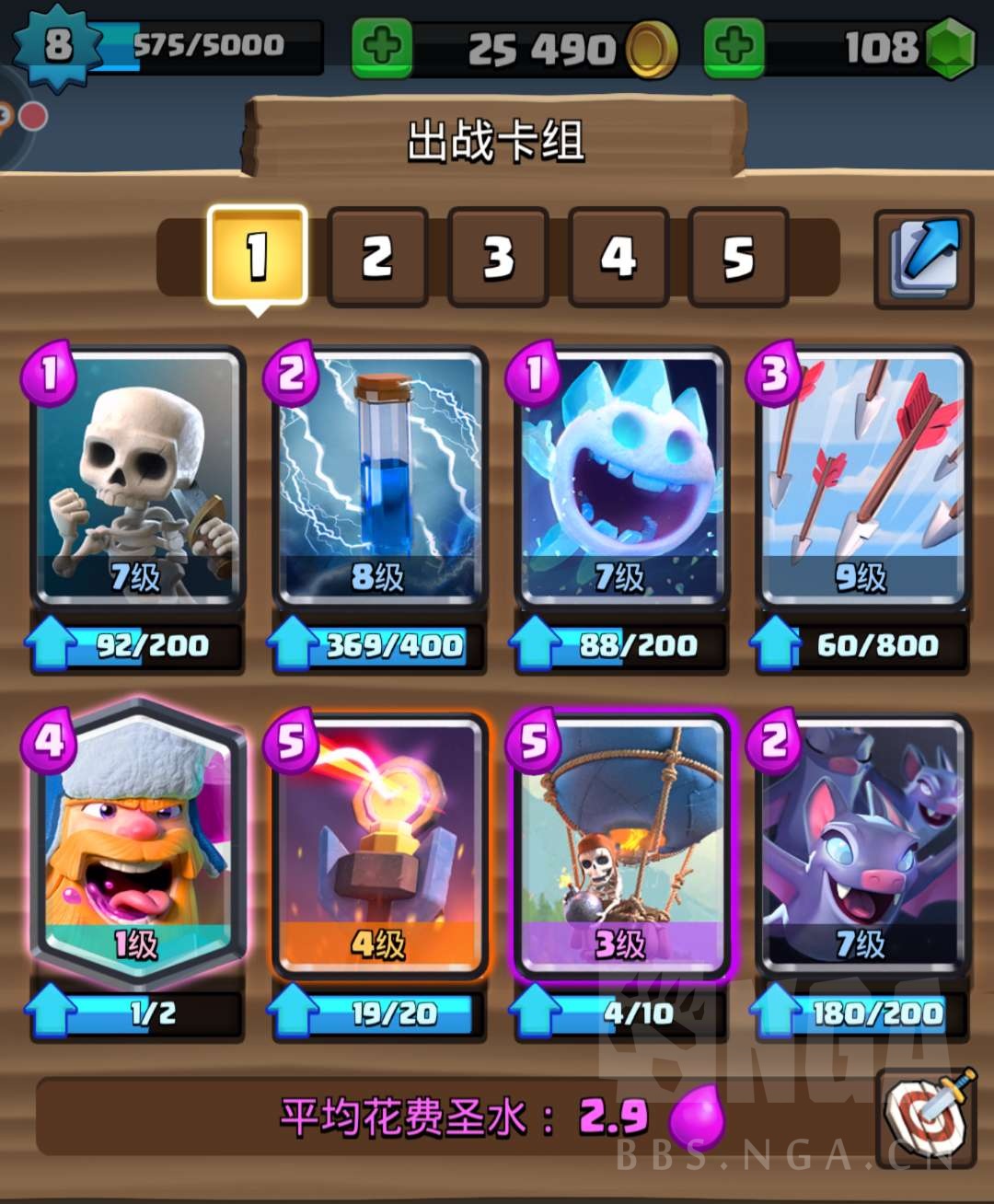Open the Lumberjack legendary card
This screenshot has width=994, height=1204.
pyautogui.click(x=138, y=842)
